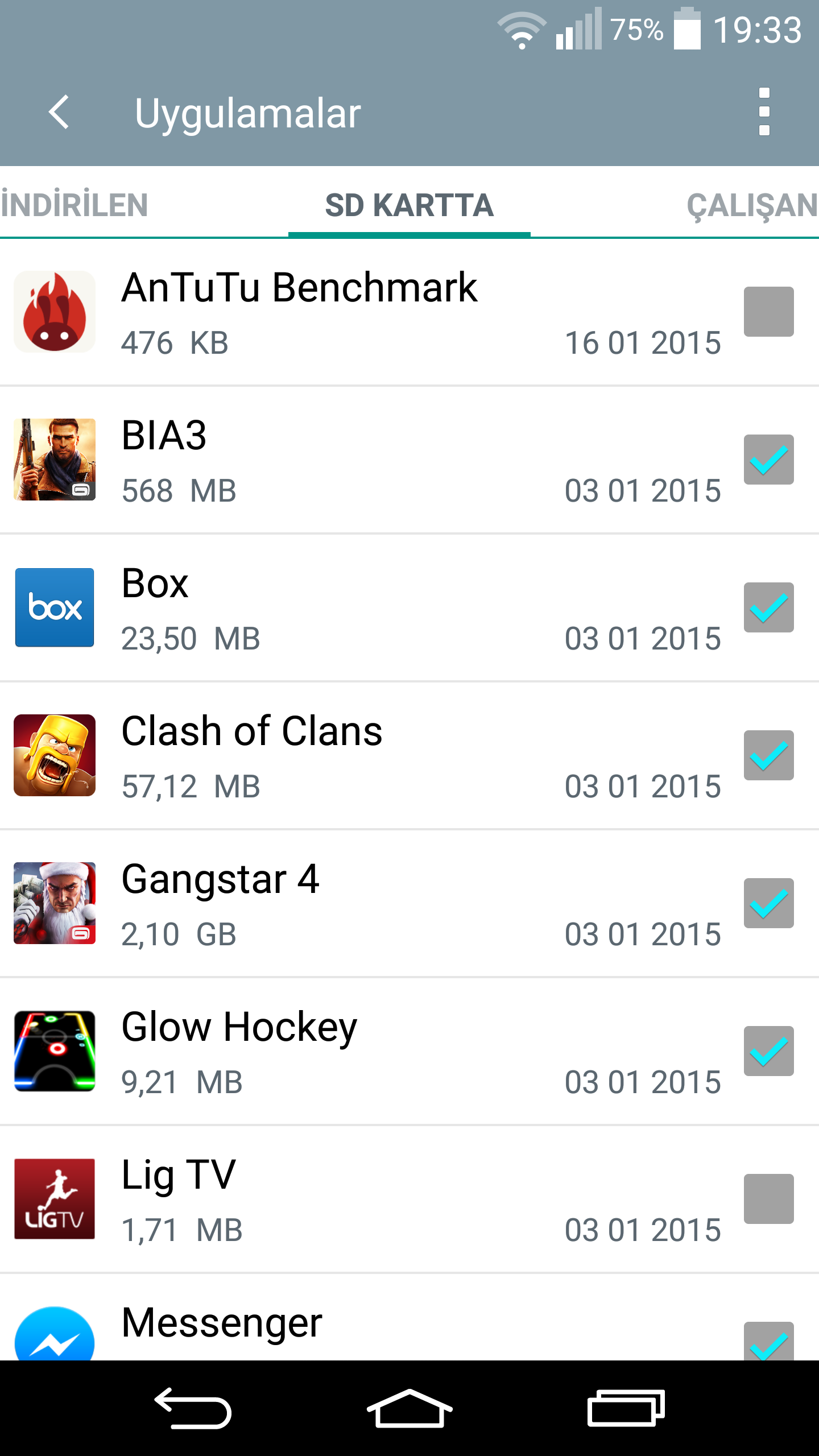Image resolution: width=819 pixels, height=1456 pixels.
Task: Switch to the İNDİRİLEN tab
Action: pyautogui.click(x=75, y=205)
